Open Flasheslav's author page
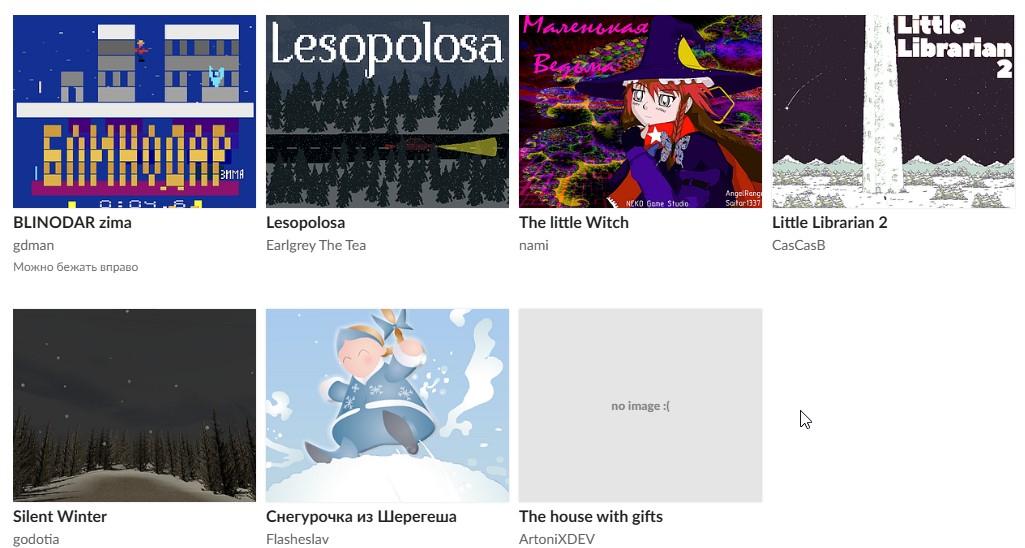 [x=297, y=539]
